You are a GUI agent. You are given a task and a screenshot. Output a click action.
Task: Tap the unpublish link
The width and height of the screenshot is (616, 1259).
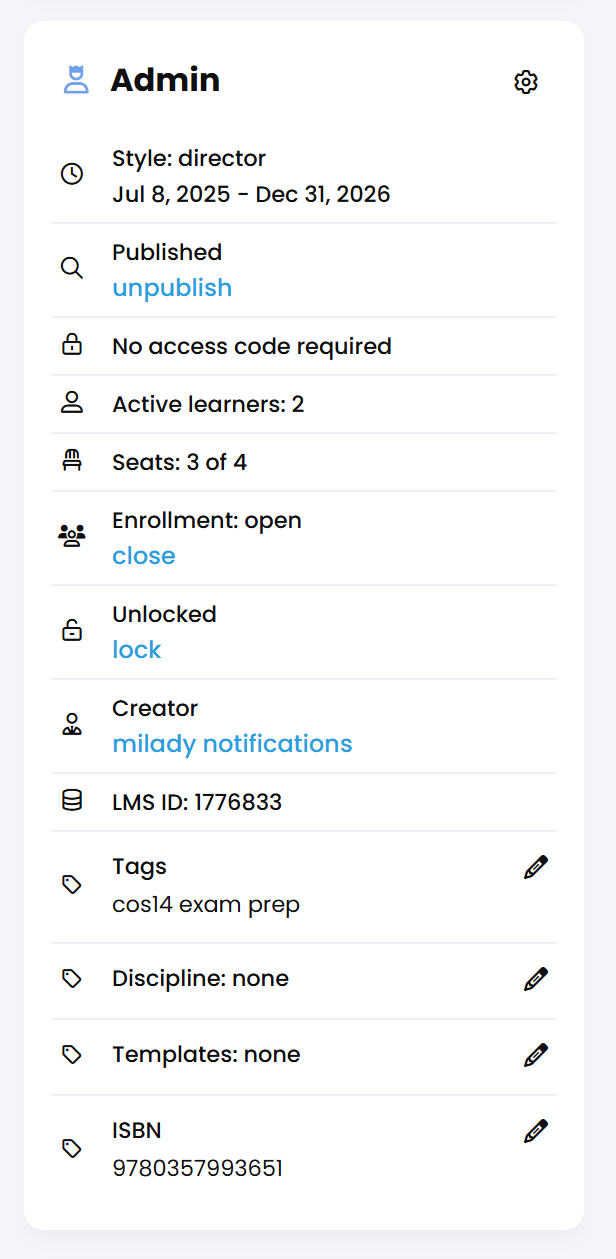pyautogui.click(x=172, y=288)
